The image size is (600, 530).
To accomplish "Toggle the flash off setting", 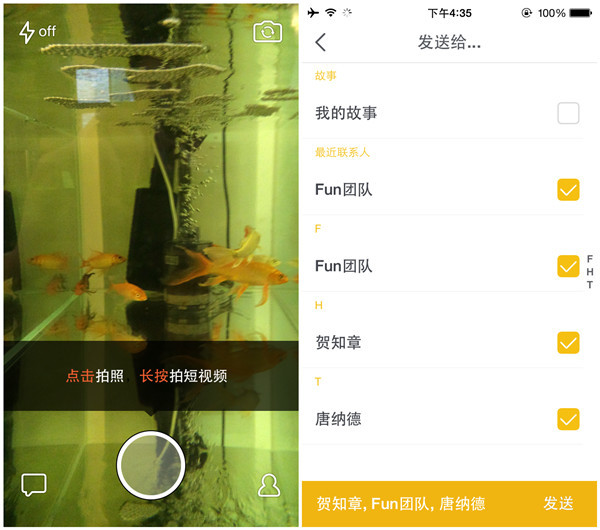I will tap(36, 31).
